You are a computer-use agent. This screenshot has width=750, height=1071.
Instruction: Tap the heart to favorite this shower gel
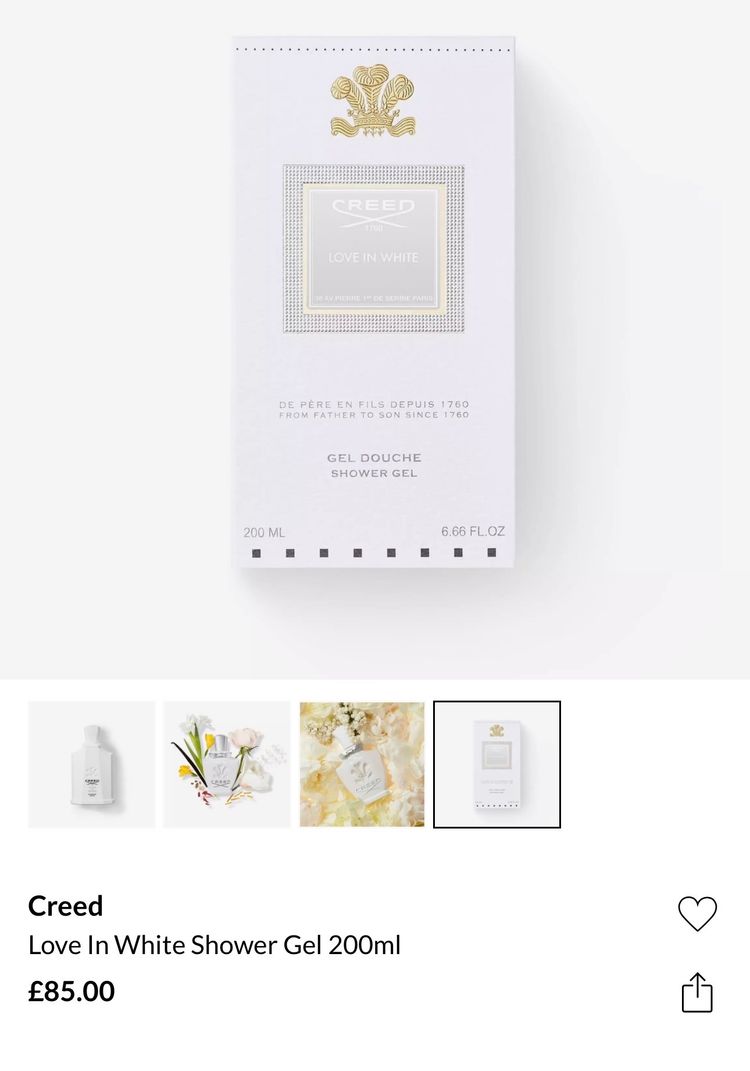pos(699,913)
